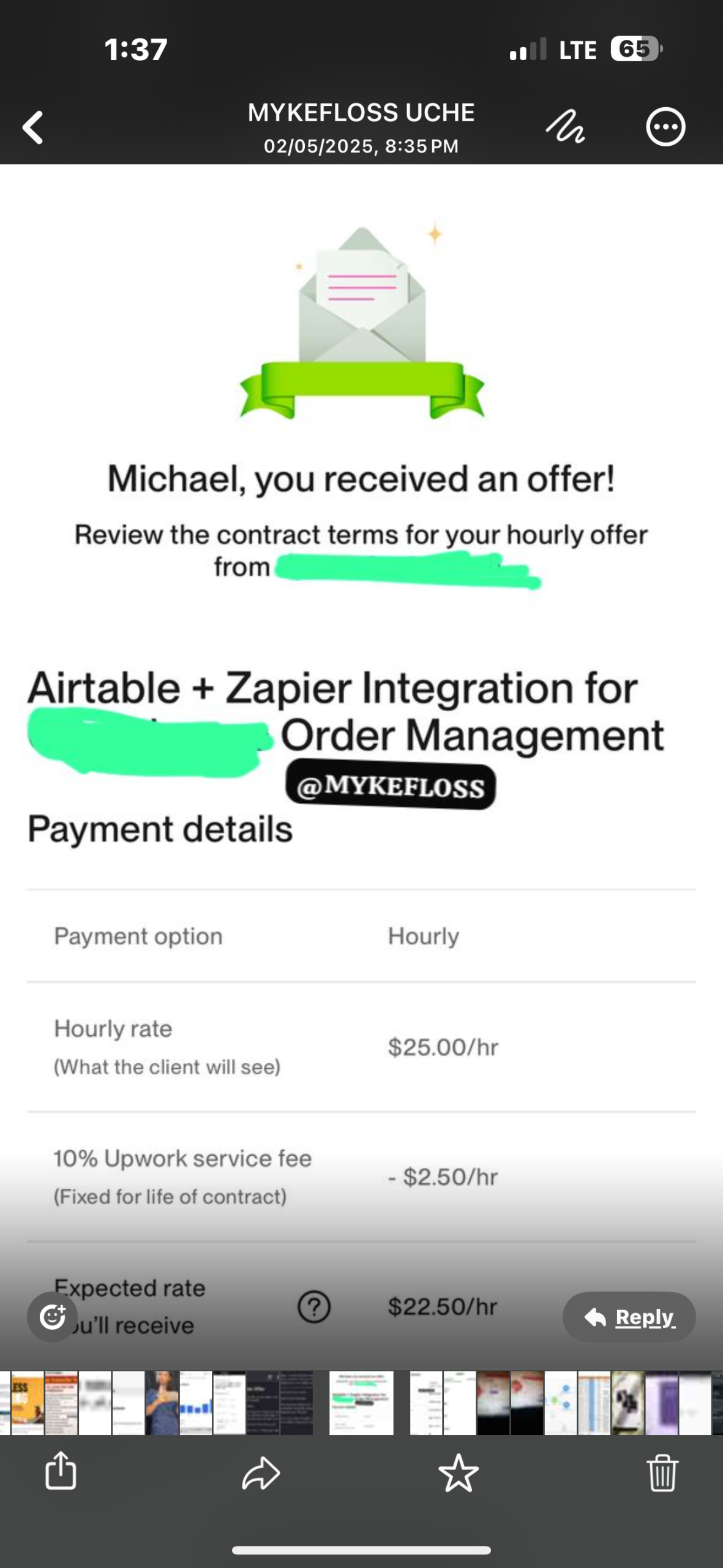Open the blue bar chart thumbnail
723x1568 pixels.
tap(195, 1403)
